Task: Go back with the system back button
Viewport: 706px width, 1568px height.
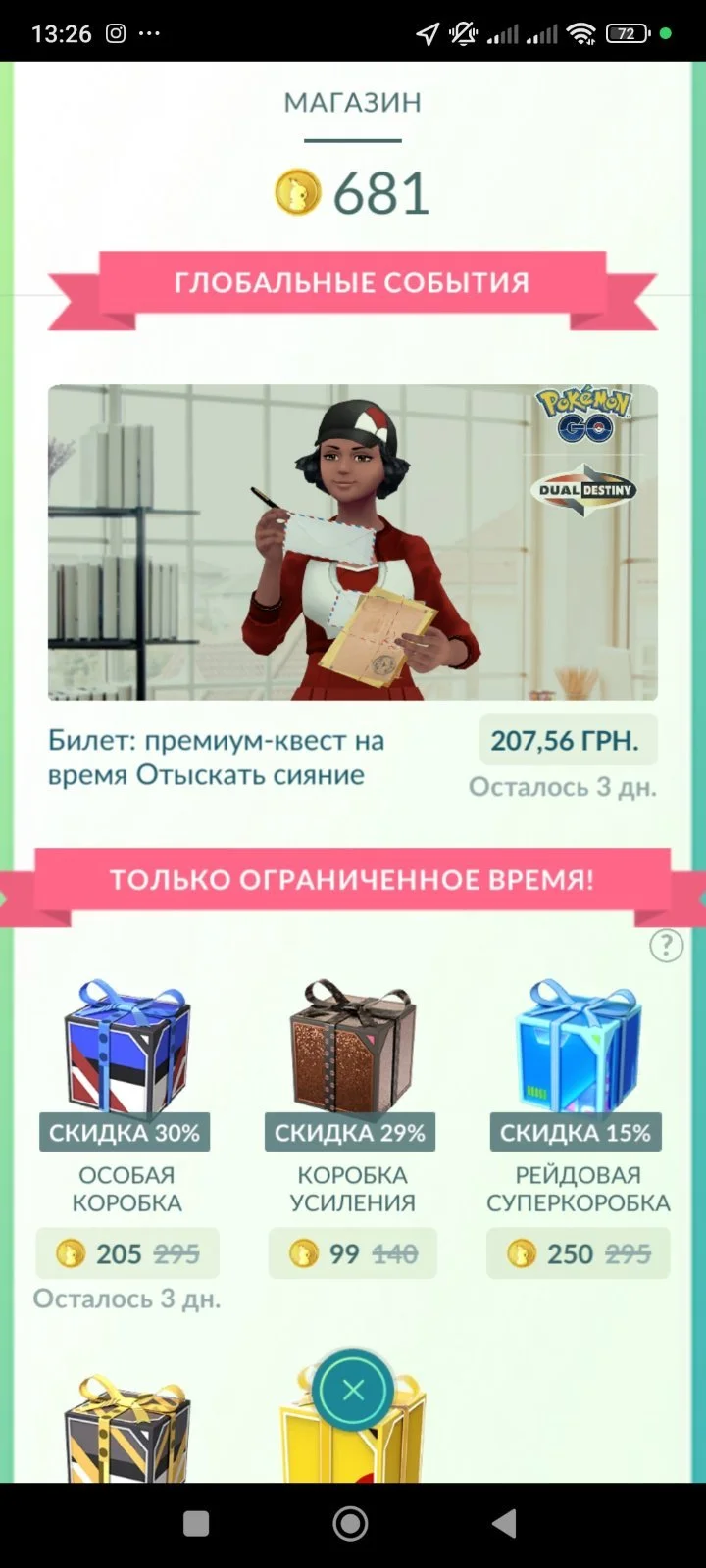Action: pyautogui.click(x=504, y=1523)
